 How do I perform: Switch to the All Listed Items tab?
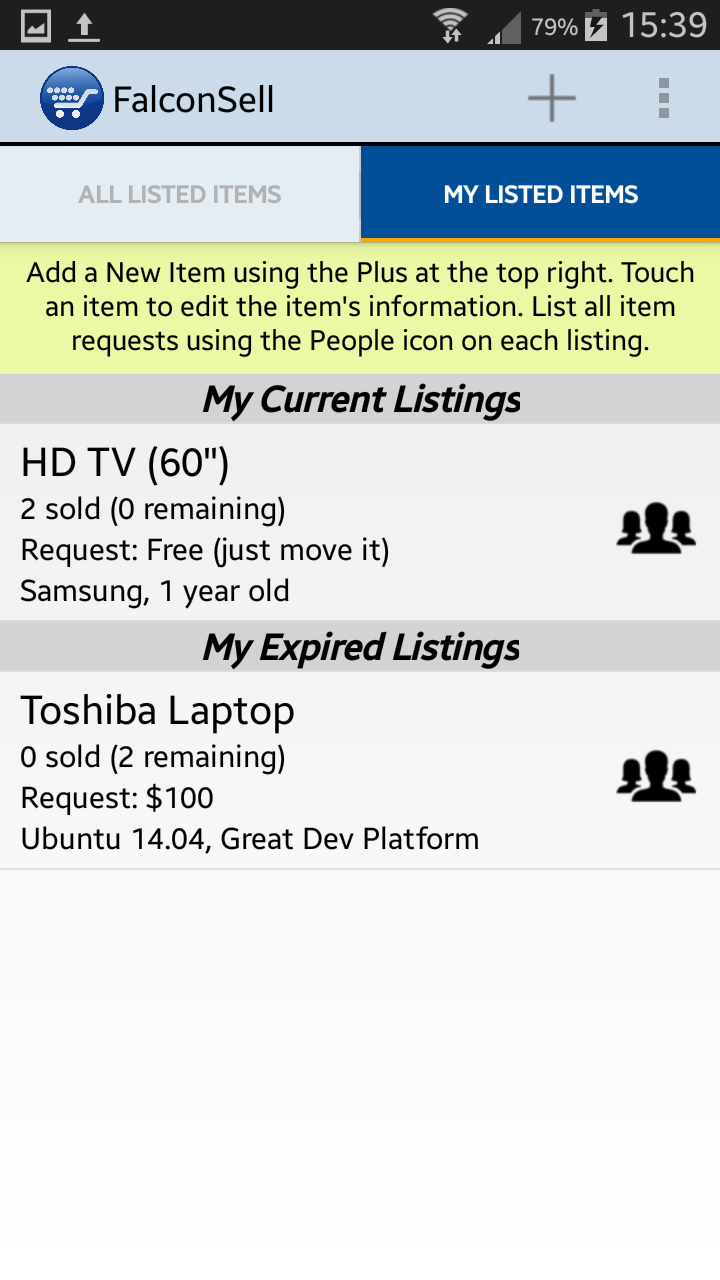click(180, 194)
